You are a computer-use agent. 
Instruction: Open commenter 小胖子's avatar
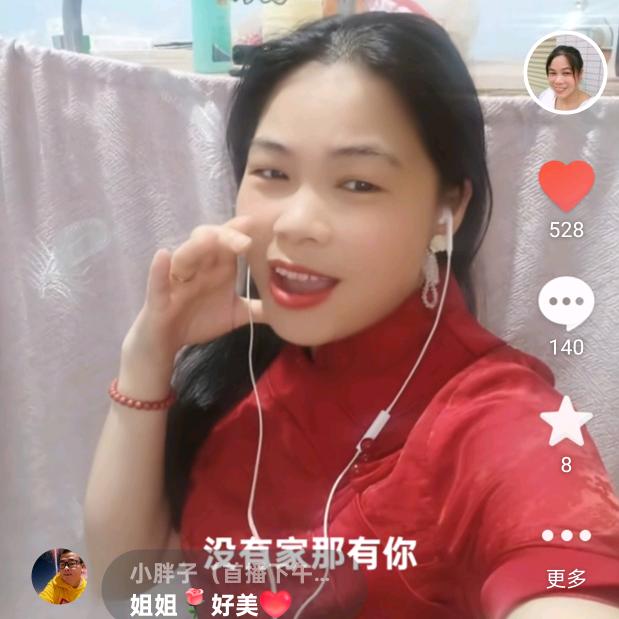[59, 576]
